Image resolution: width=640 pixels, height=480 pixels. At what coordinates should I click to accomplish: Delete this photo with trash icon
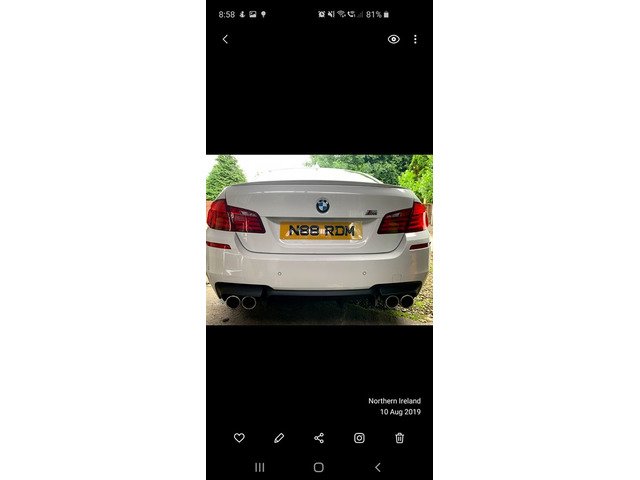click(399, 437)
